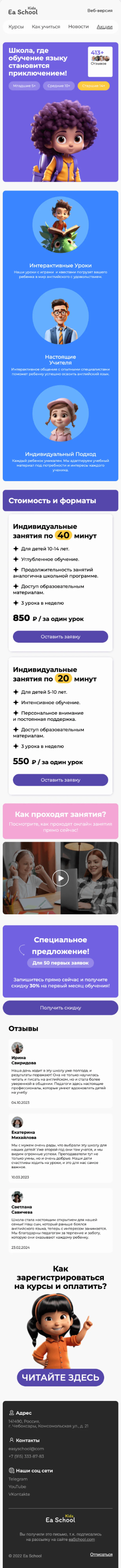The height and width of the screenshot is (1568, 121).
Task: Open the Как учиться menu item
Action: 46,27
